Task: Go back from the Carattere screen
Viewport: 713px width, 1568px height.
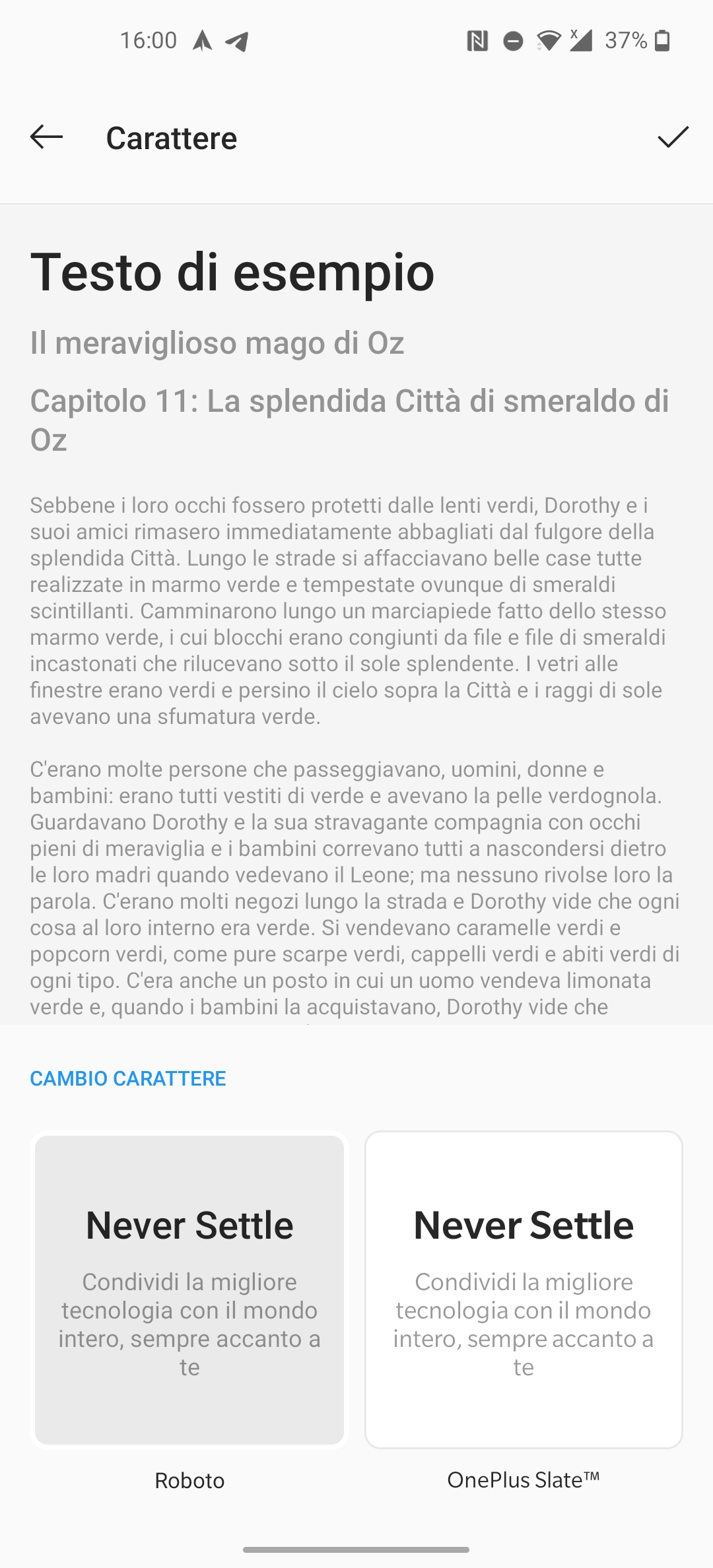Action: point(46,137)
